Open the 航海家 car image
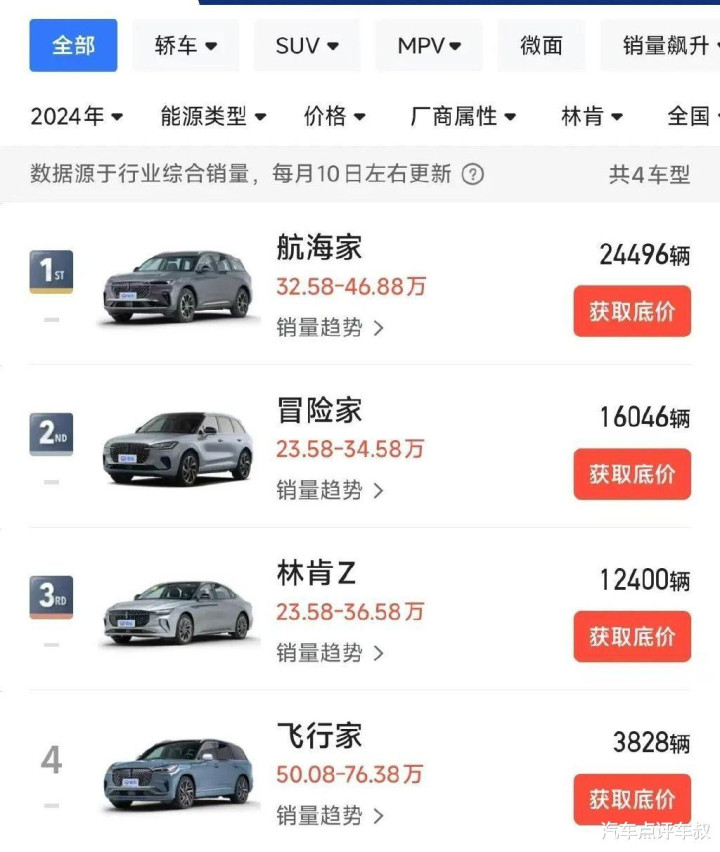720x852 pixels. 178,286
